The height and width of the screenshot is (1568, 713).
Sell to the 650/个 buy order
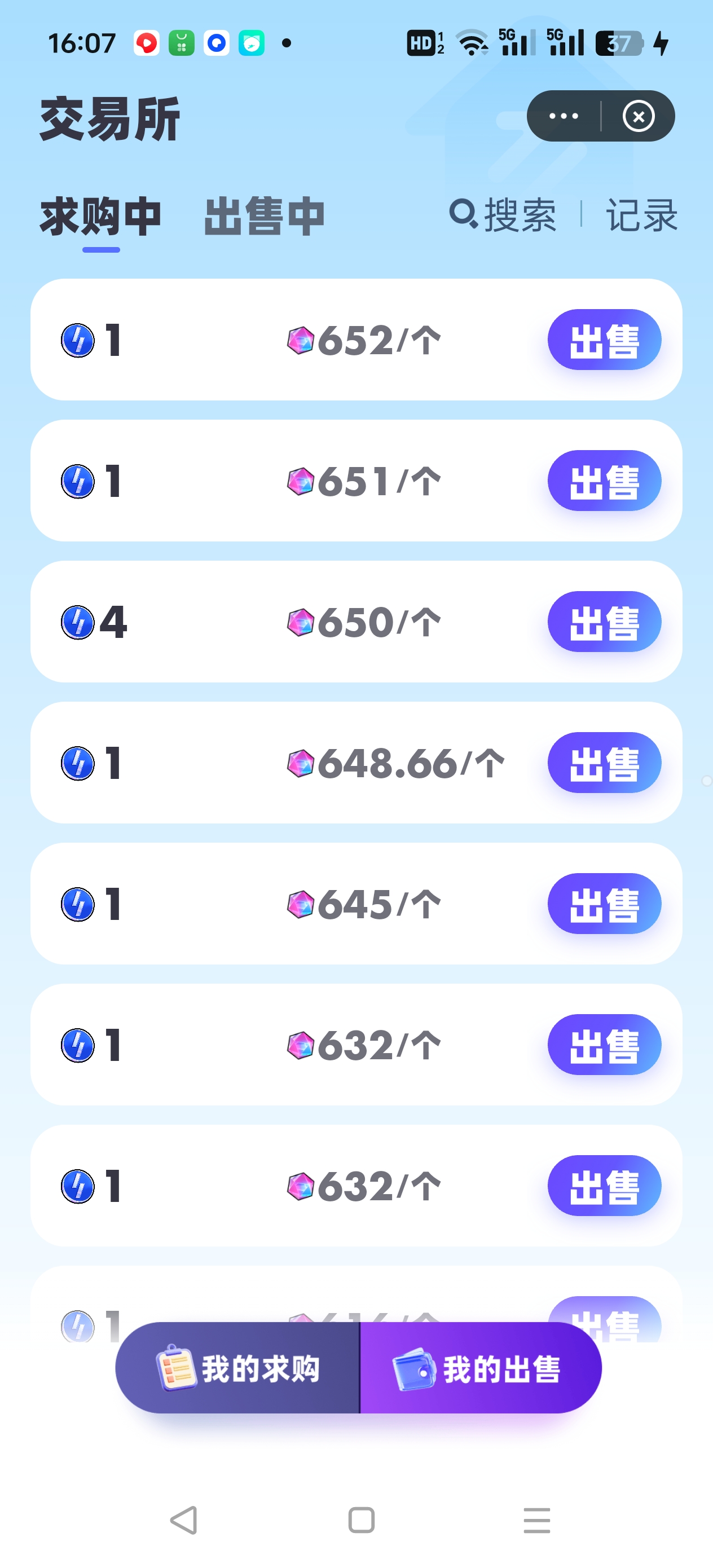[x=604, y=622]
